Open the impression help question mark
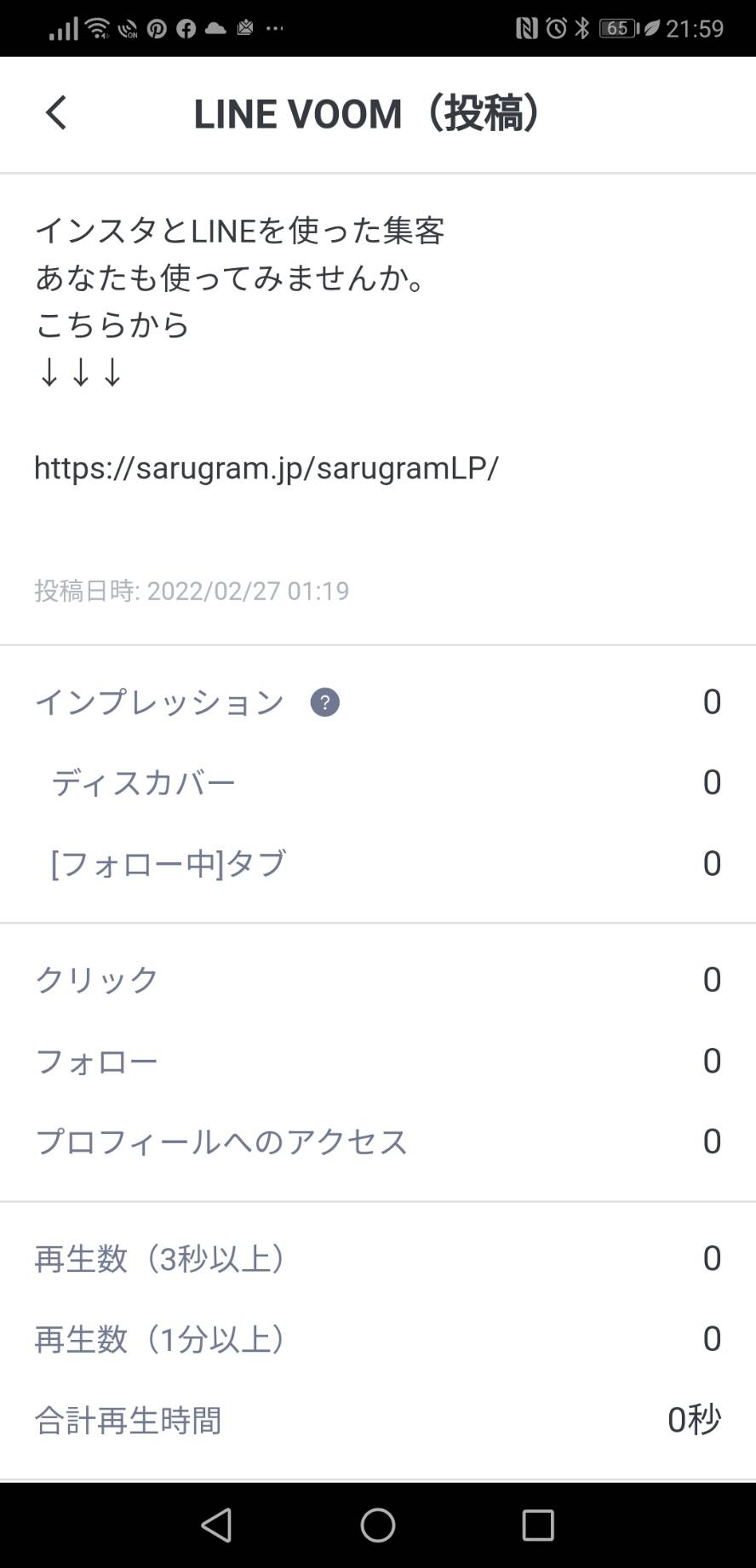This screenshot has height=1568, width=756. click(x=324, y=702)
